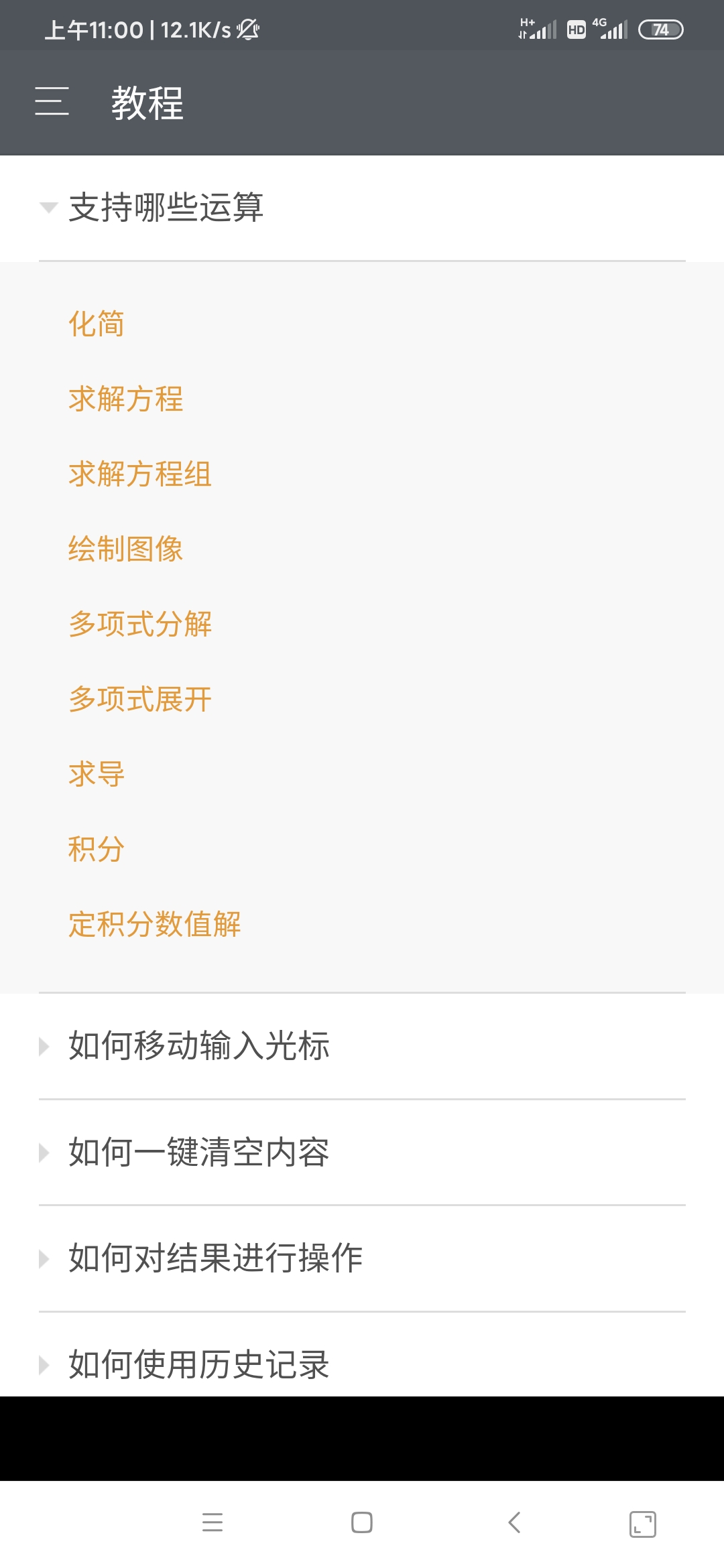View the 绘制图像 tutorial

point(126,549)
